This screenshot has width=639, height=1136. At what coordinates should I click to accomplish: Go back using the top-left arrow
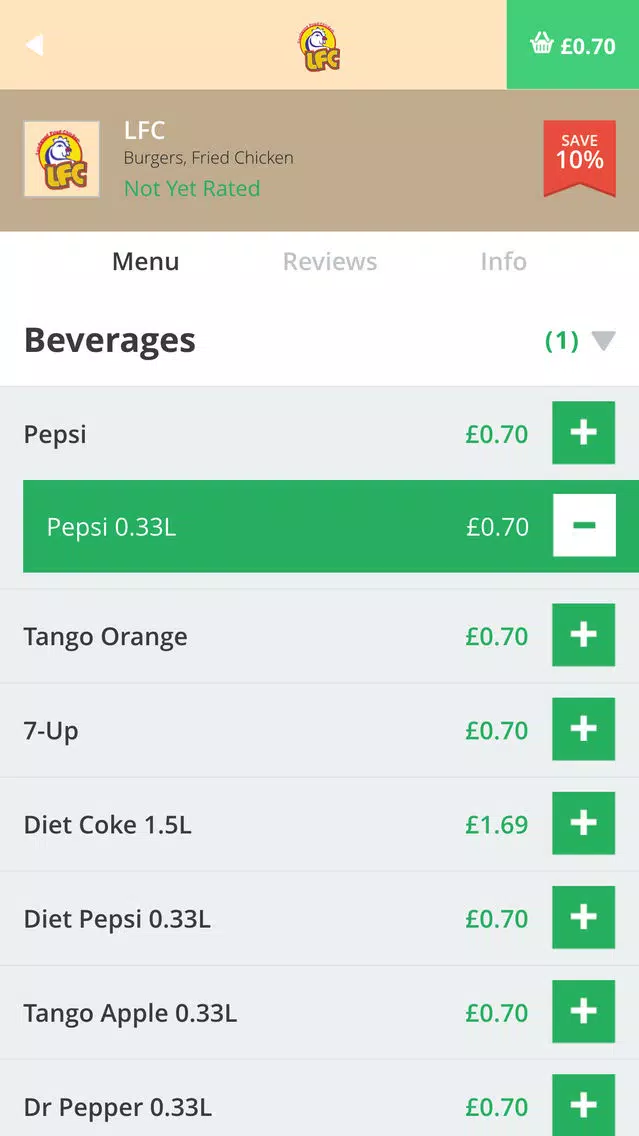[x=34, y=45]
